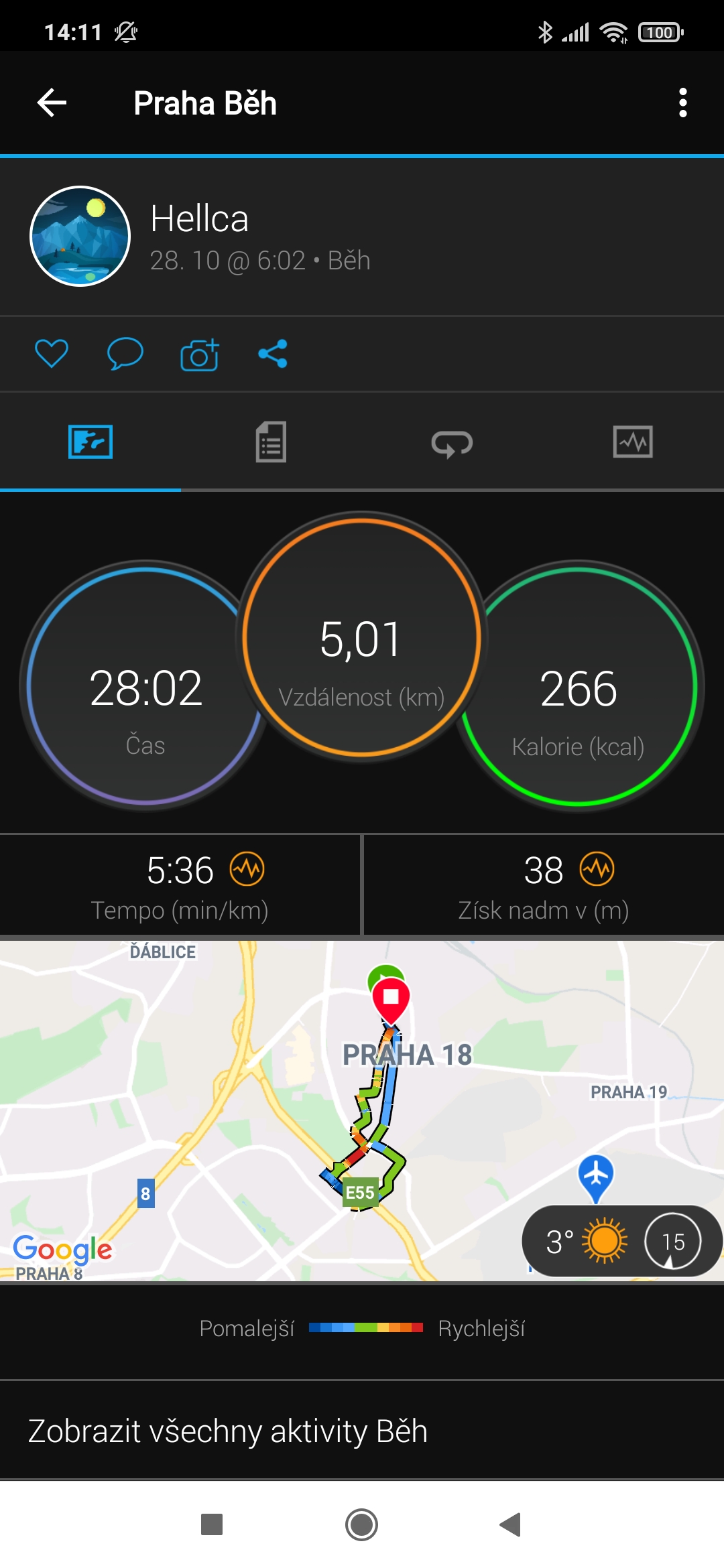
Task: Open the three-dot overflow menu
Action: point(682,103)
